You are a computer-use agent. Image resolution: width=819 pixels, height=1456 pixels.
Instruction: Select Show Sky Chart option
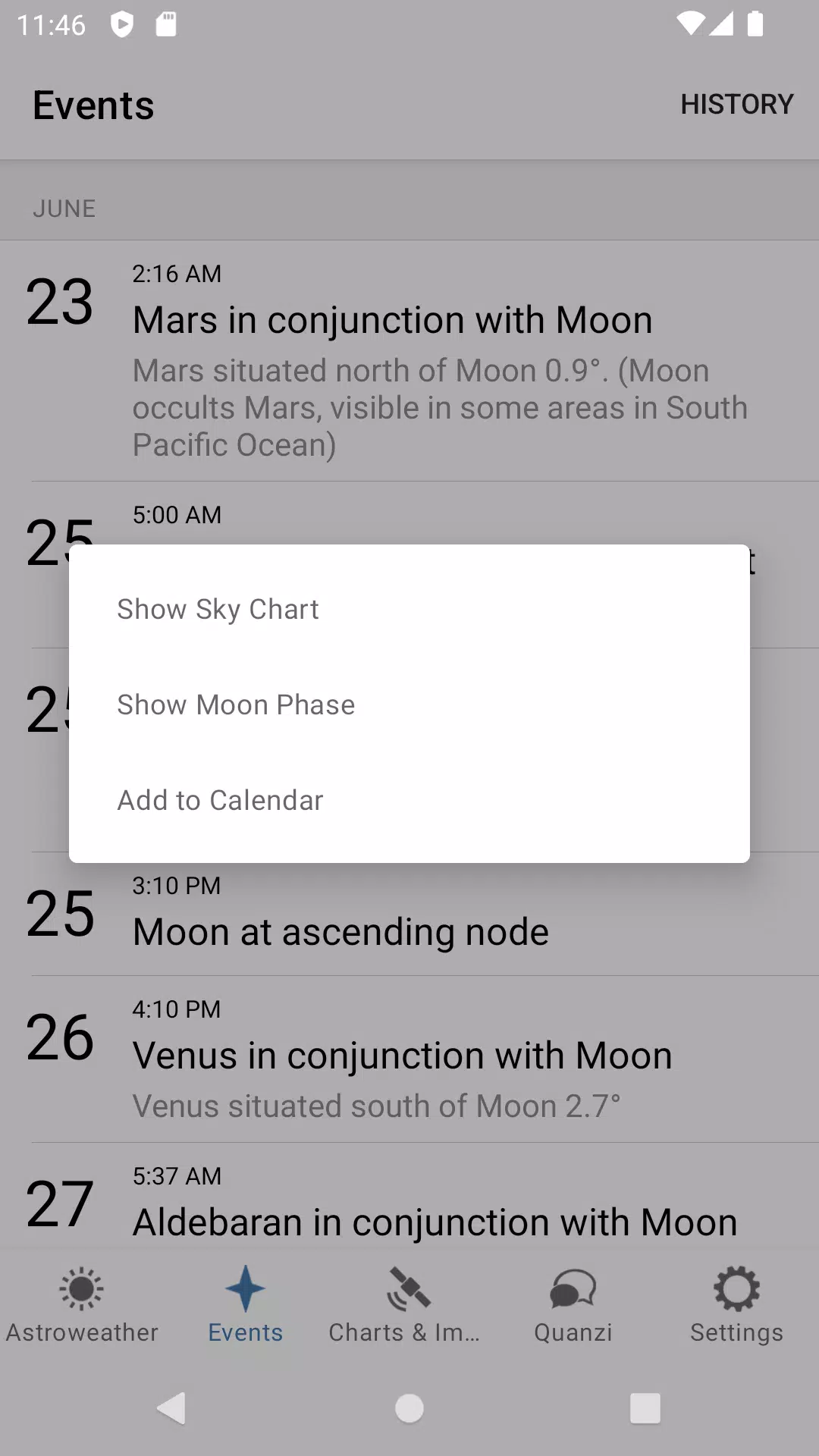(x=218, y=609)
